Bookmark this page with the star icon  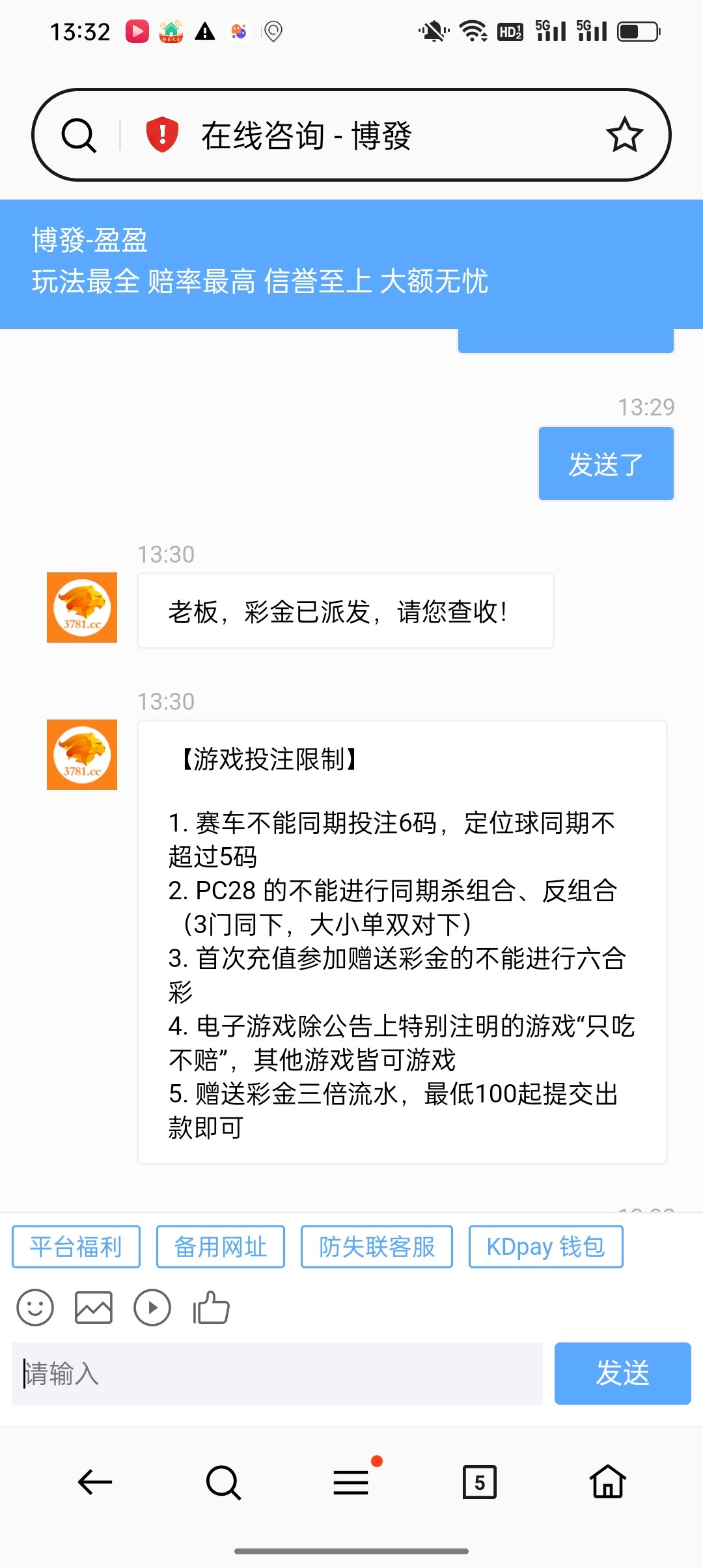[x=624, y=135]
